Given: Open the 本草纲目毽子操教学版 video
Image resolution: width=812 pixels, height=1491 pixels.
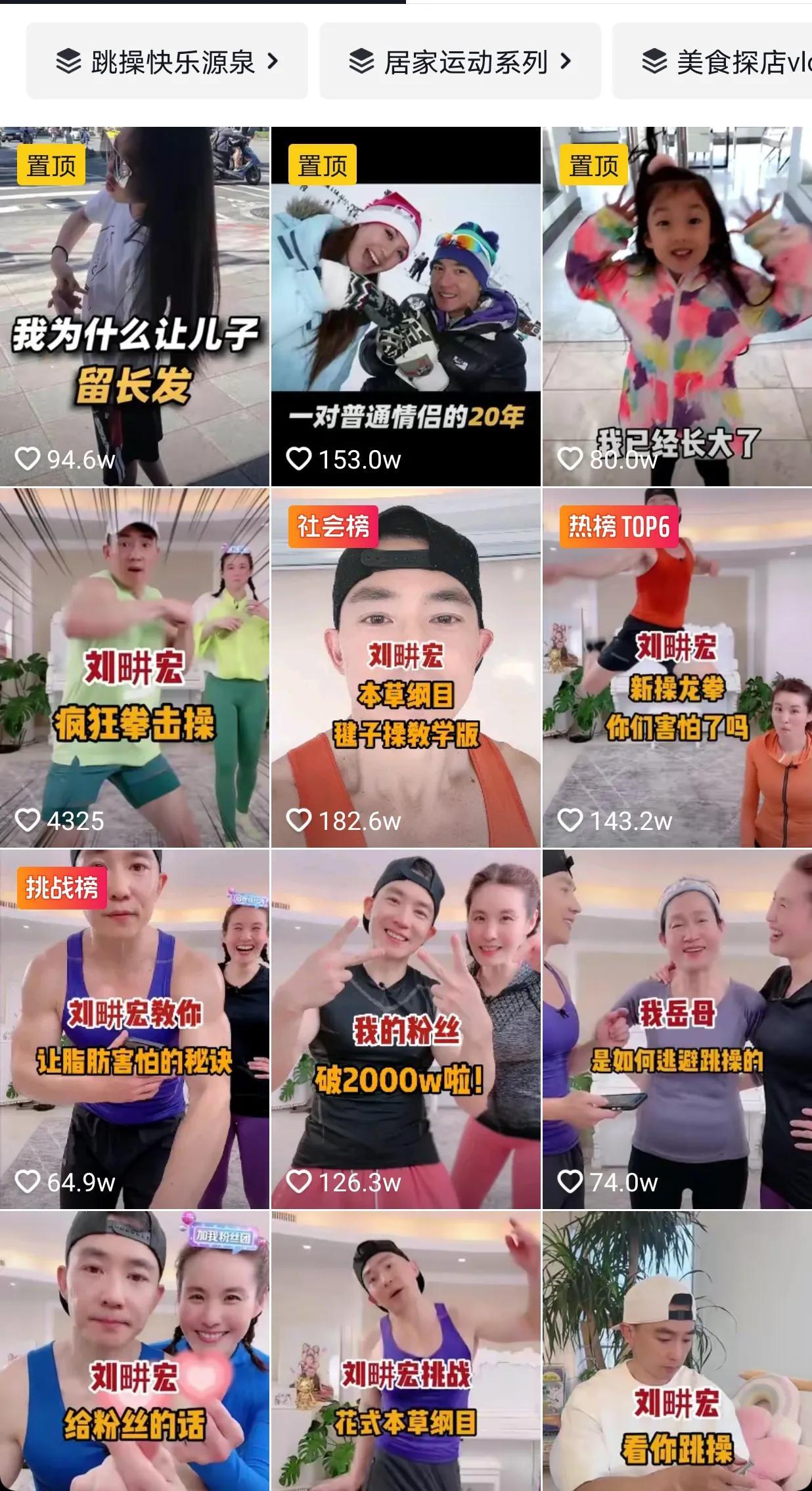Looking at the screenshot, I should tap(406, 668).
